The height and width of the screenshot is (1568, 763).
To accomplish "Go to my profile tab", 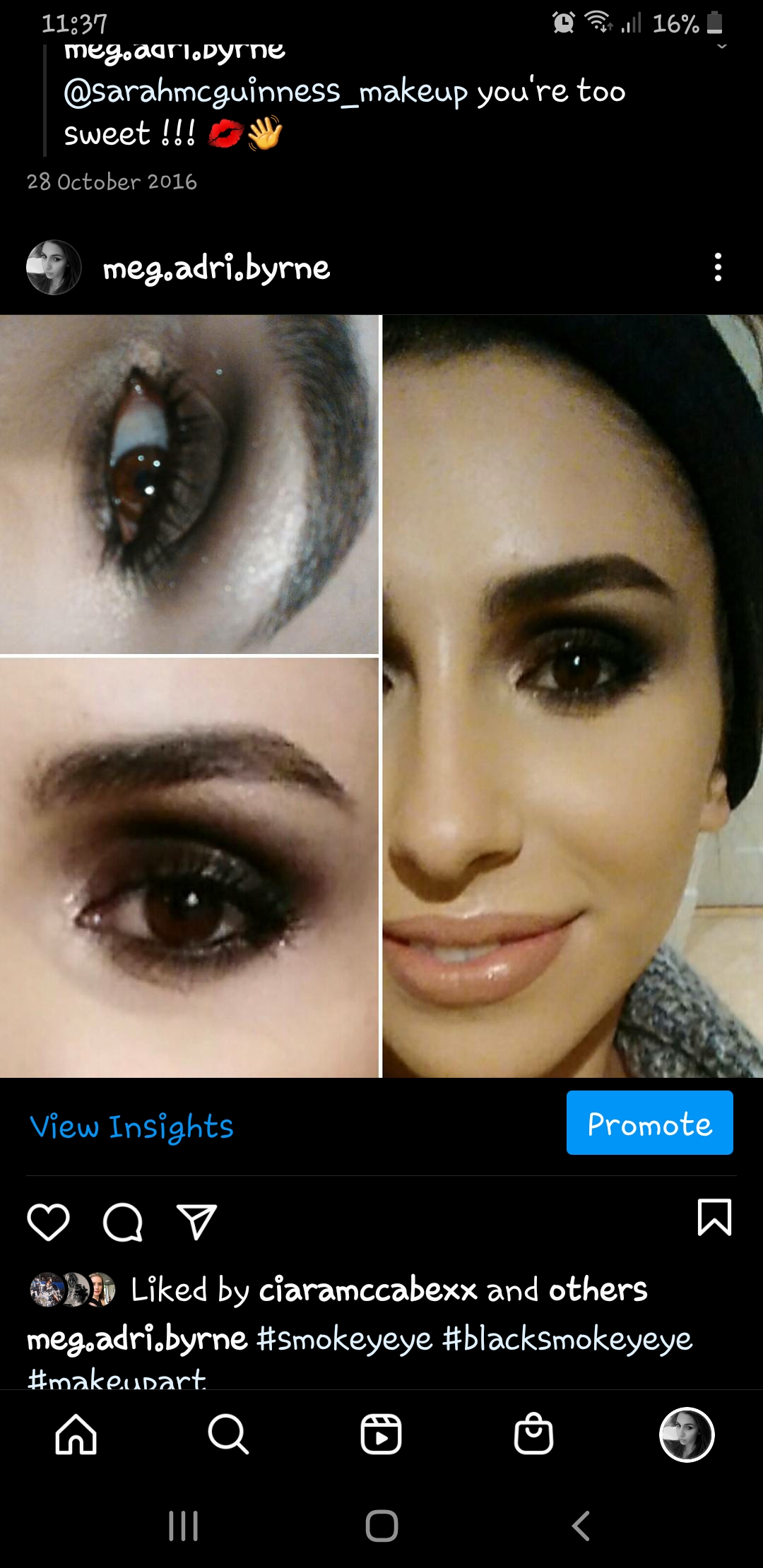I will click(x=687, y=1435).
